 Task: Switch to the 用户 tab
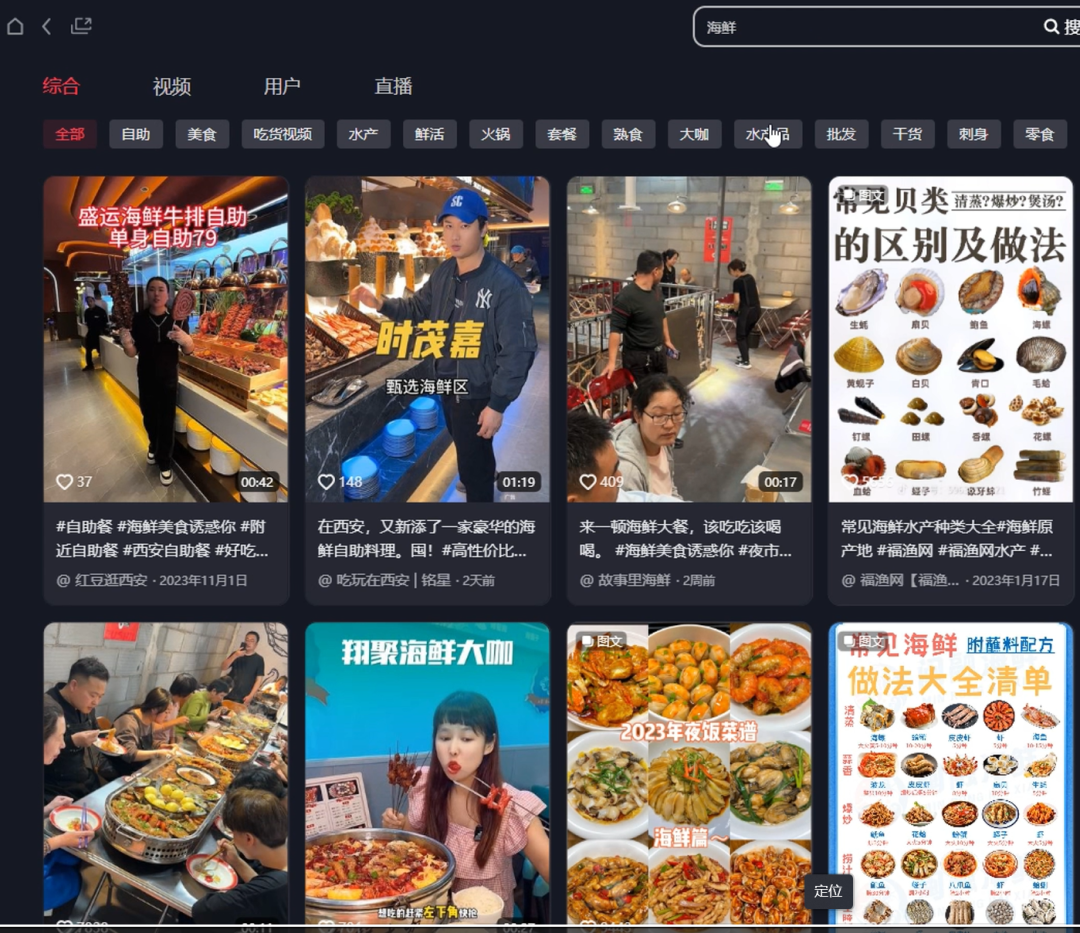tap(282, 87)
